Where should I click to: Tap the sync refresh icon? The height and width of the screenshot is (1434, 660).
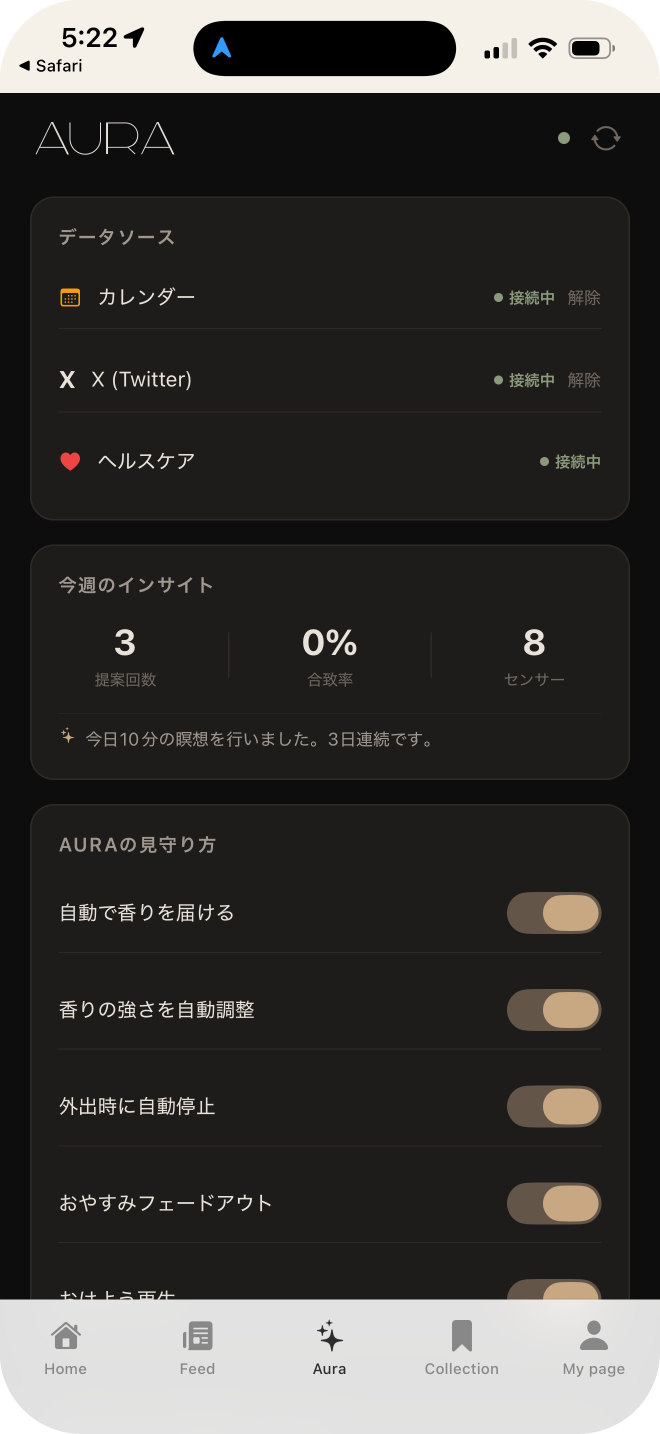pos(606,138)
